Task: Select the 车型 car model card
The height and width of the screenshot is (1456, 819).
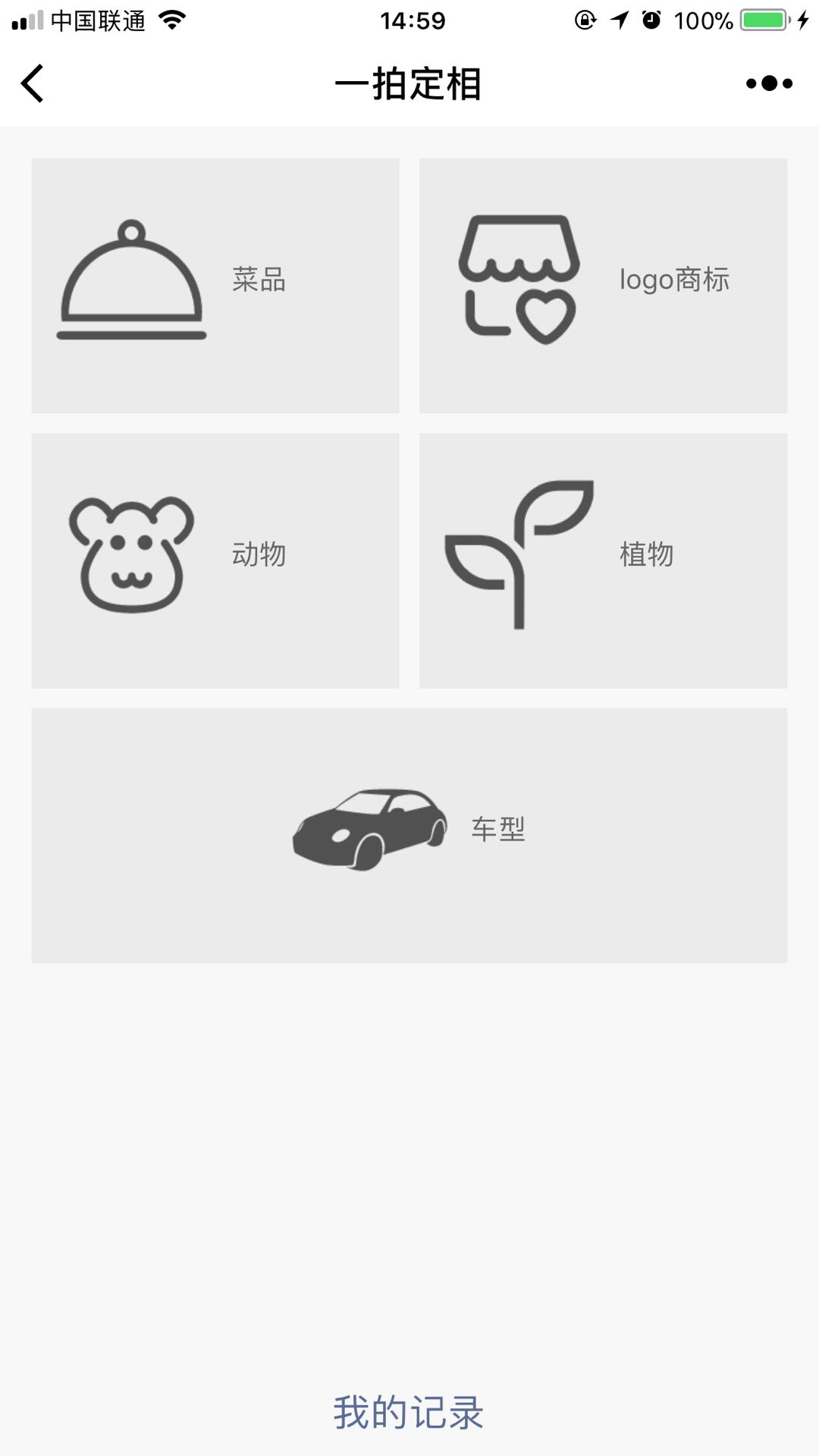Action: coord(409,836)
